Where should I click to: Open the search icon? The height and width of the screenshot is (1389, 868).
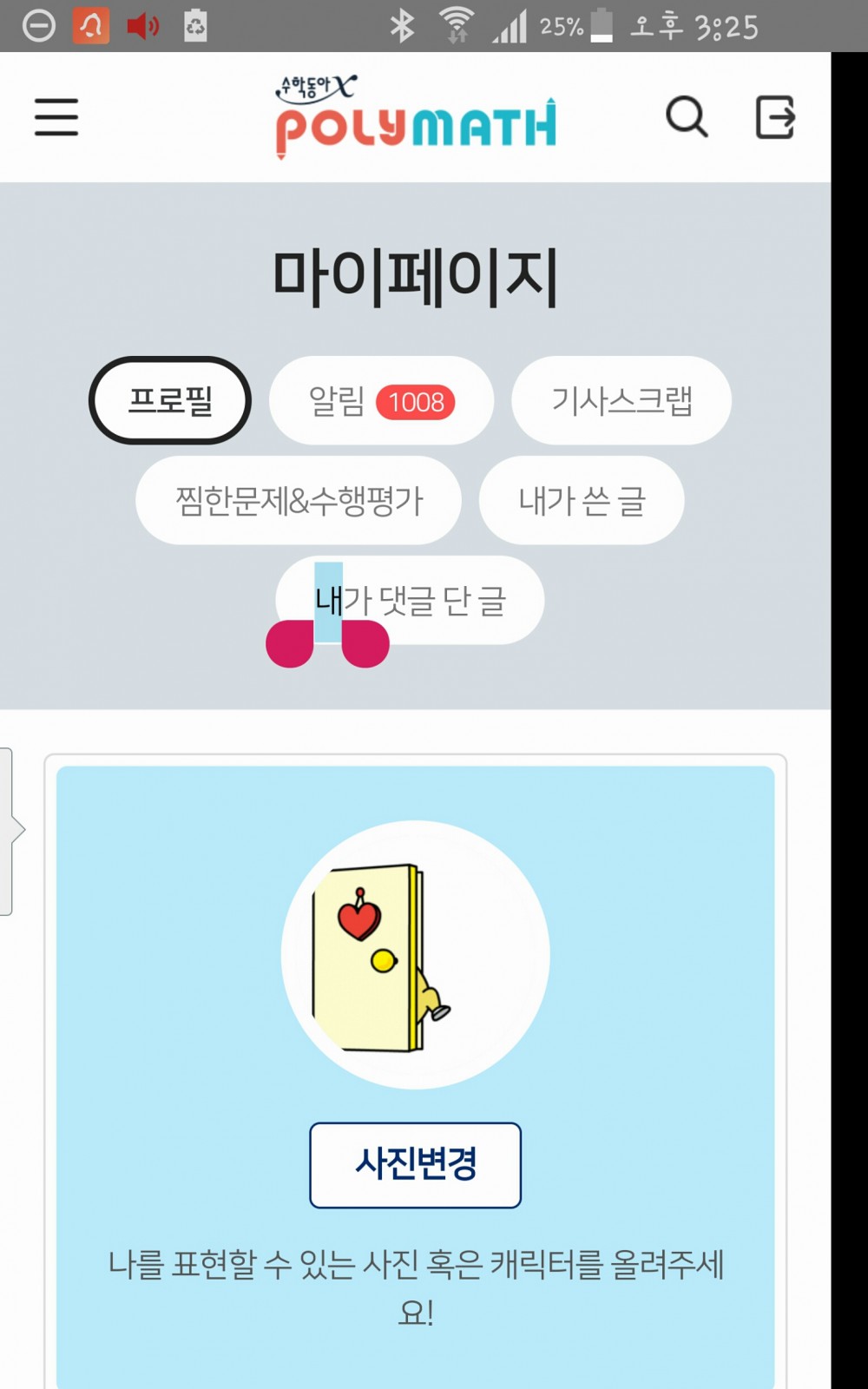coord(687,116)
